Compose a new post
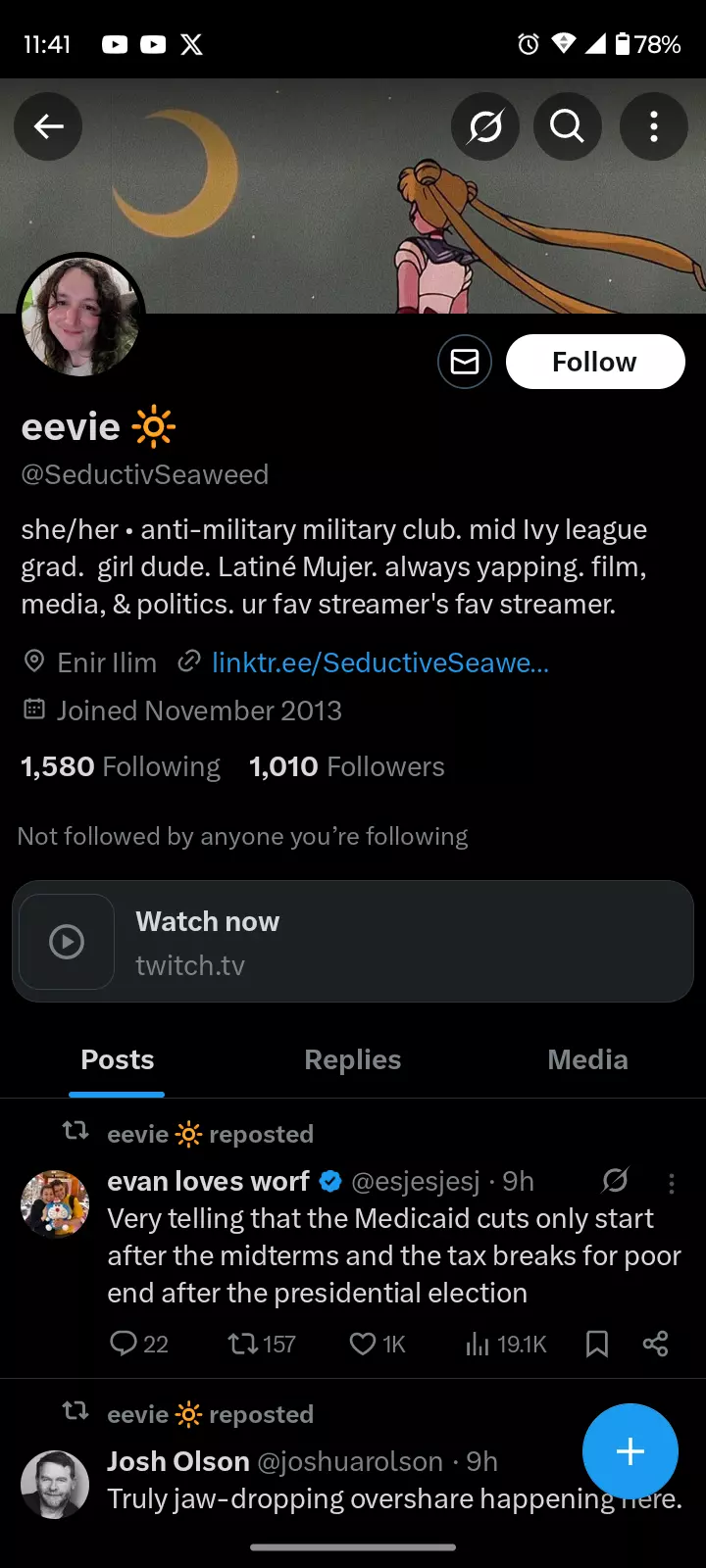Screen dimensions: 706x1568 coord(630,1451)
